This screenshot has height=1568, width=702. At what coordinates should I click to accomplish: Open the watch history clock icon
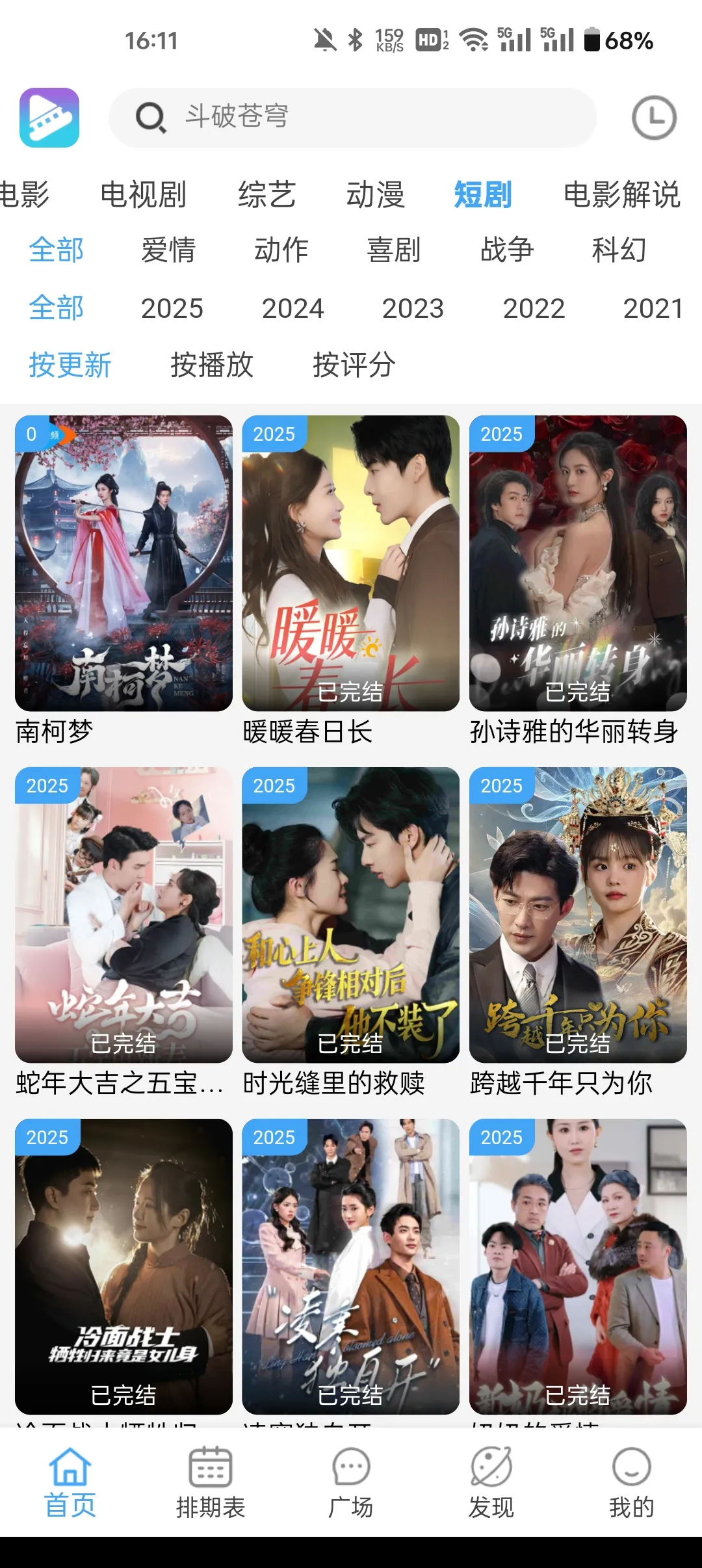point(654,118)
